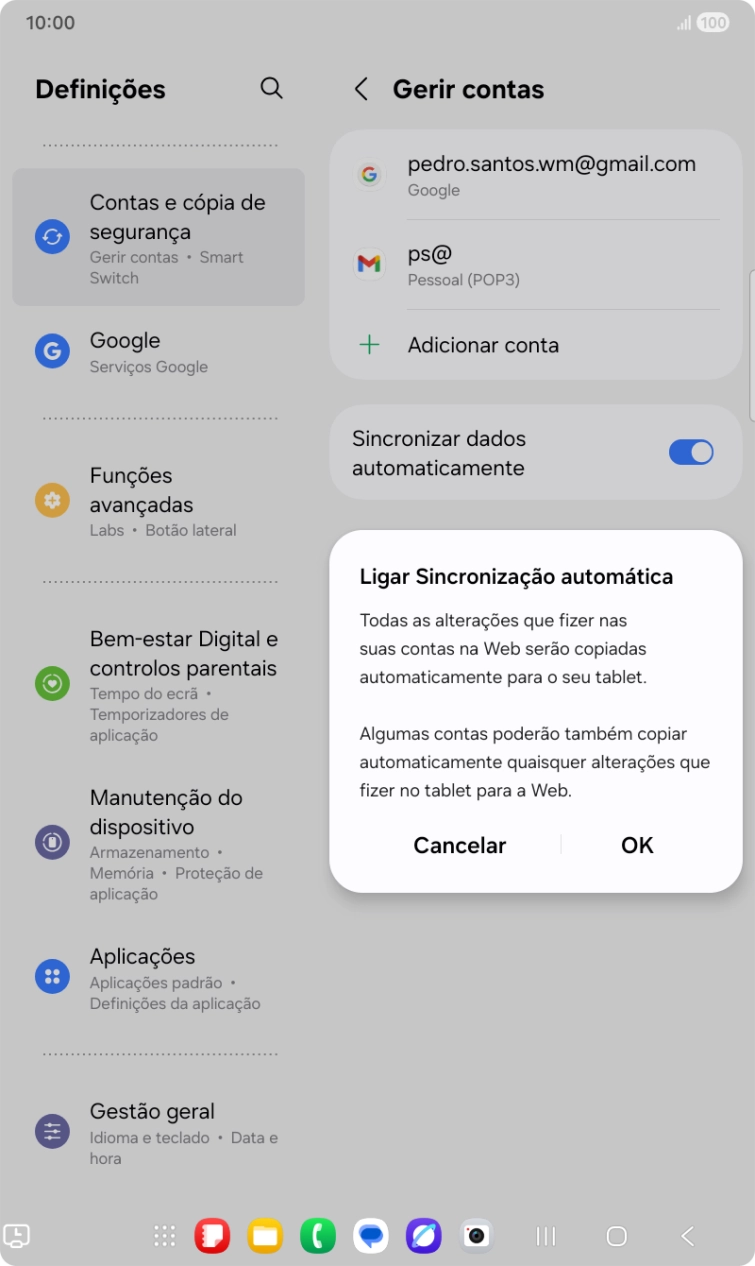Open the app drawer dots in the taskbar
The height and width of the screenshot is (1266, 755).
[x=165, y=1237]
